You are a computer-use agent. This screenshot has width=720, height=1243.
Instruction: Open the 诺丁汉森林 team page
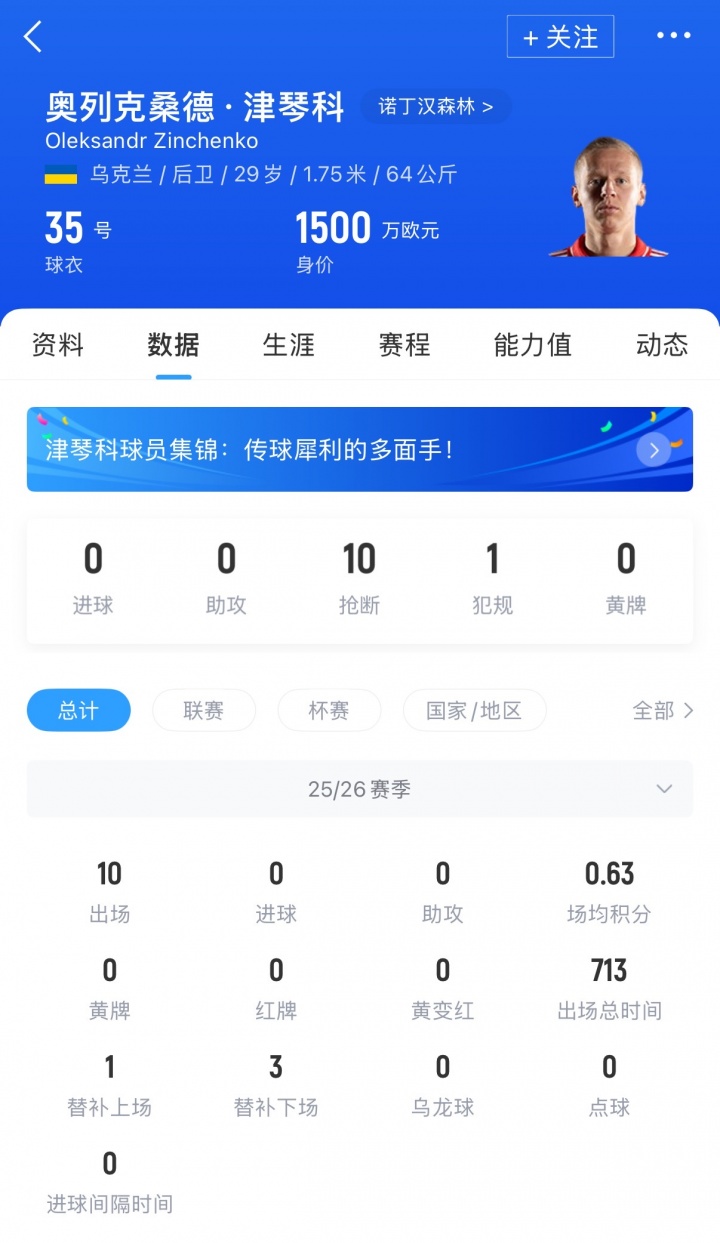435,107
